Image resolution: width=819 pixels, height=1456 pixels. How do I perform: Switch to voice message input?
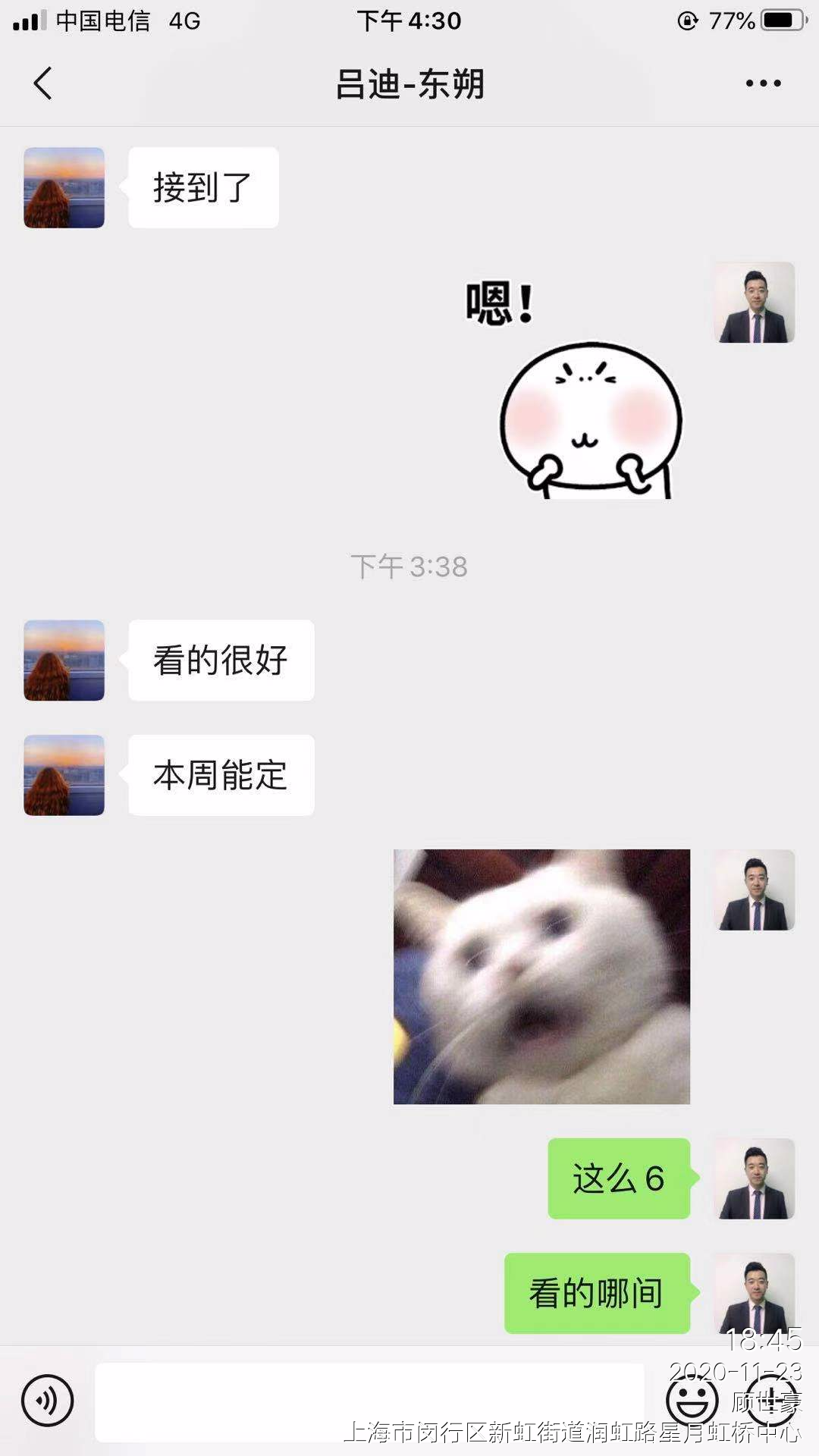coord(48,1401)
